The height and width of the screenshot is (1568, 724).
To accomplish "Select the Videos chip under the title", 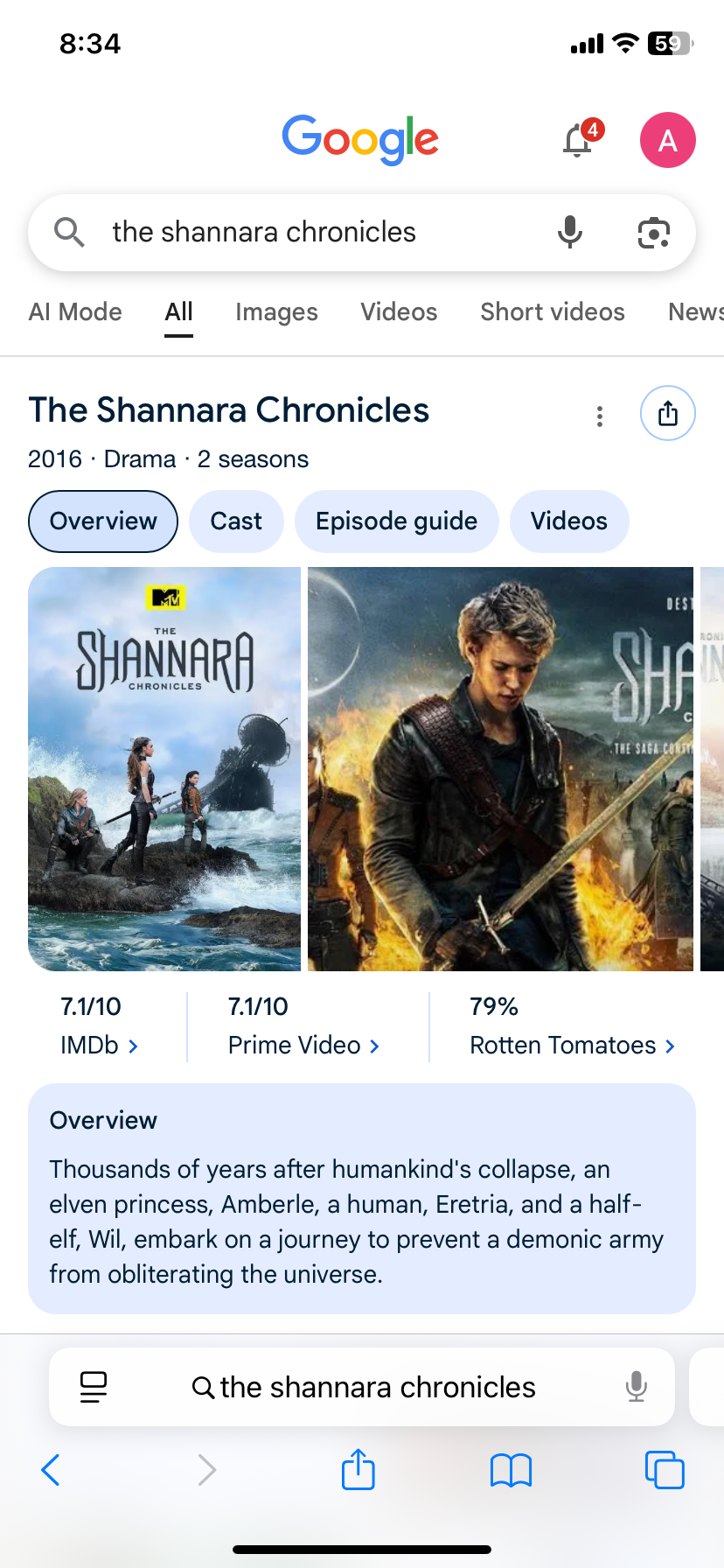I will click(x=568, y=521).
